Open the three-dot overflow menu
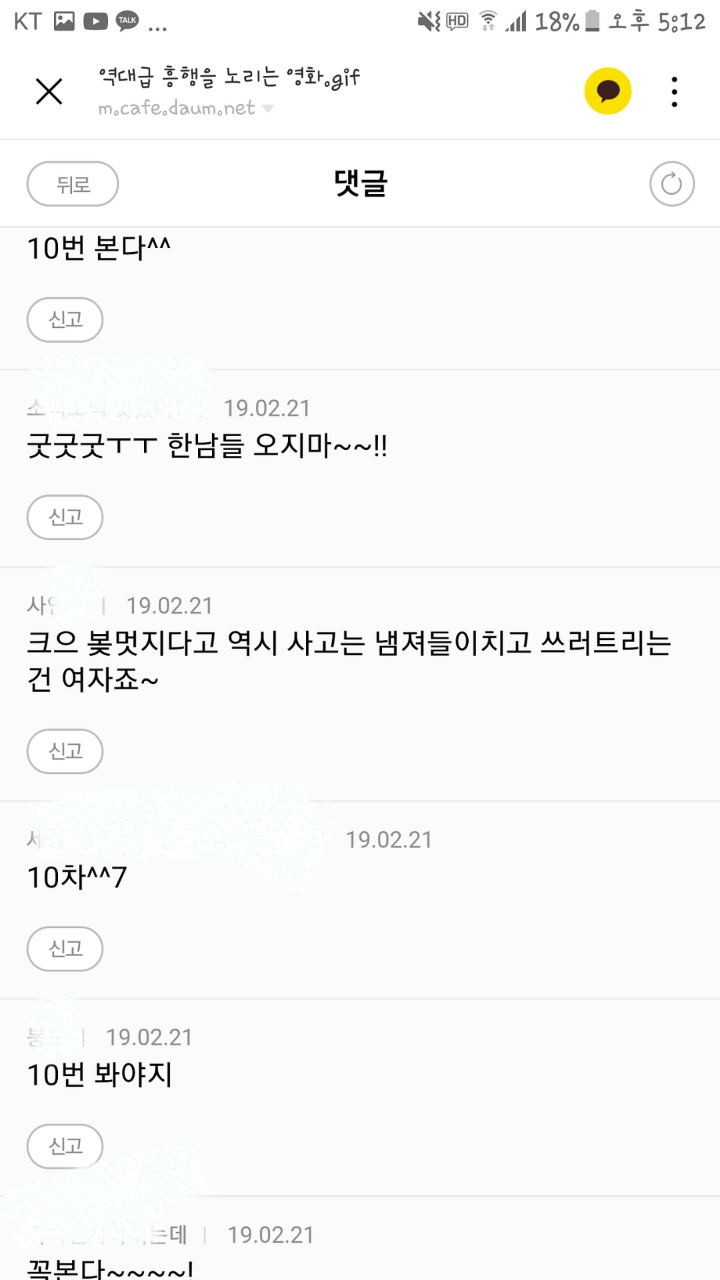Viewport: 720px width, 1280px height. pos(675,92)
